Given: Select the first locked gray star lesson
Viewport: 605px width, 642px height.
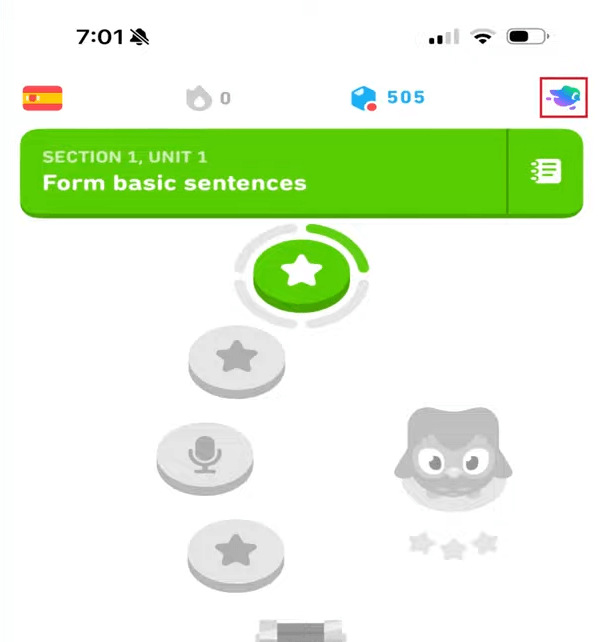Looking at the screenshot, I should pos(236,360).
